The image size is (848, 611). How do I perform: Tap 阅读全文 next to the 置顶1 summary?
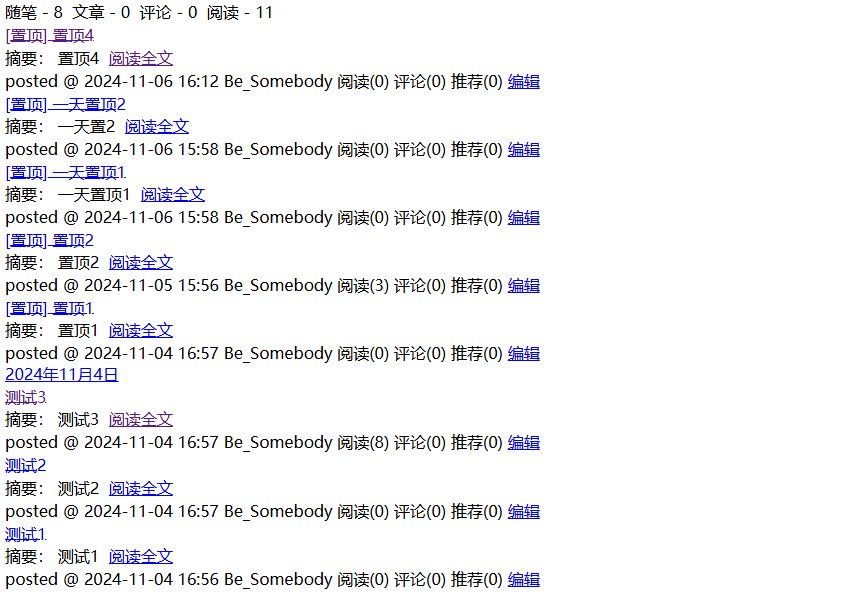[x=140, y=331]
